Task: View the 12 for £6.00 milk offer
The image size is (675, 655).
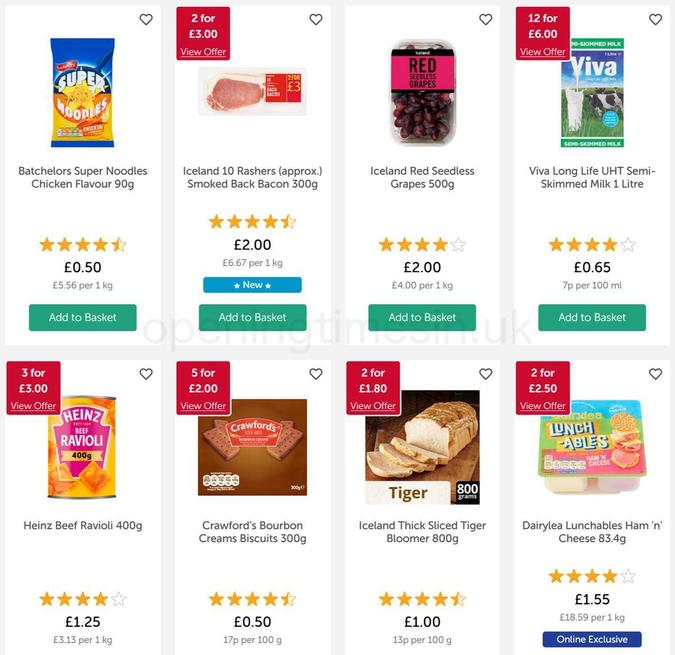Action: (x=543, y=52)
